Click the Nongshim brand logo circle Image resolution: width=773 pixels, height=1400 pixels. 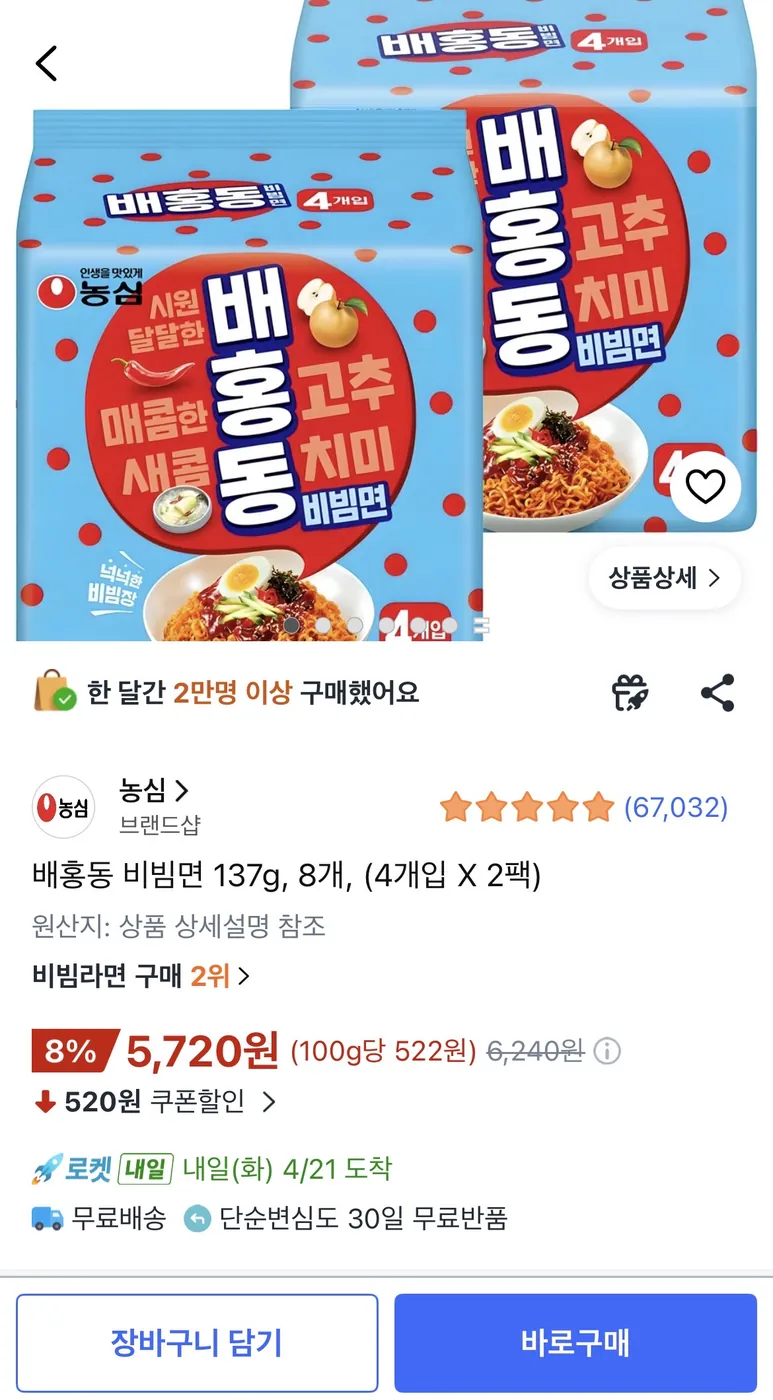(x=62, y=806)
